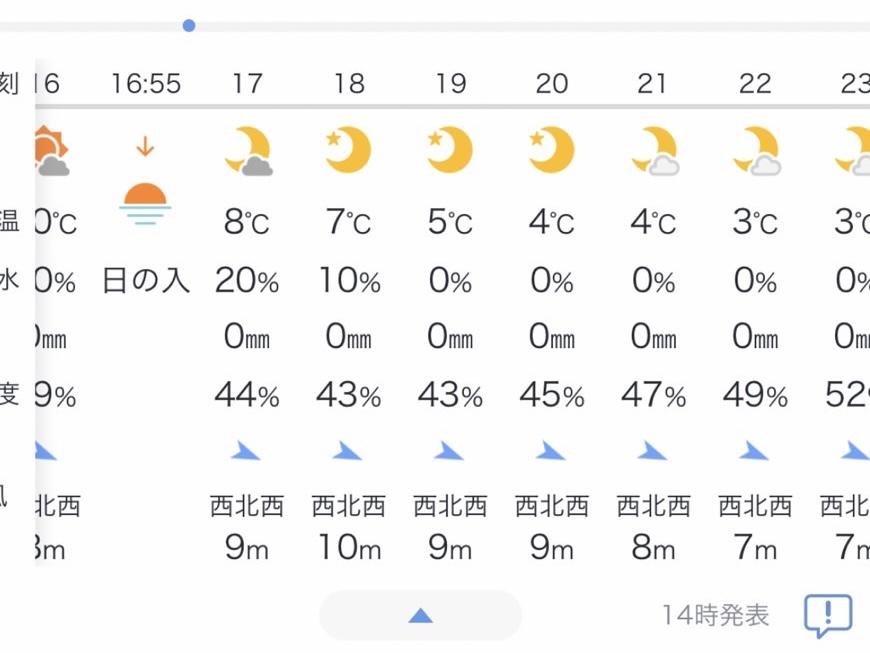Image resolution: width=870 pixels, height=653 pixels.
Task: Tap the blue handle on the time slider
Action: coord(189,25)
